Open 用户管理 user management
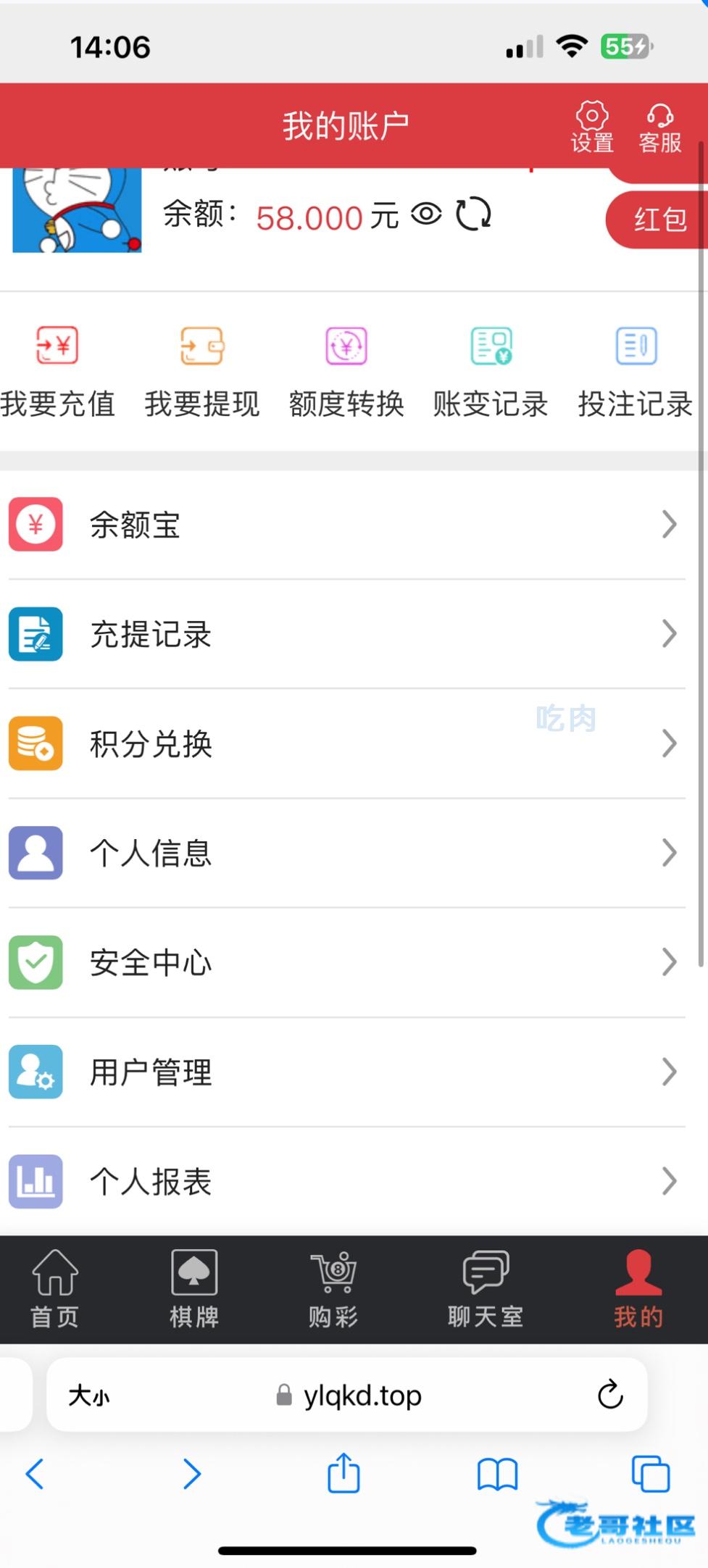708x1568 pixels. coord(346,1072)
